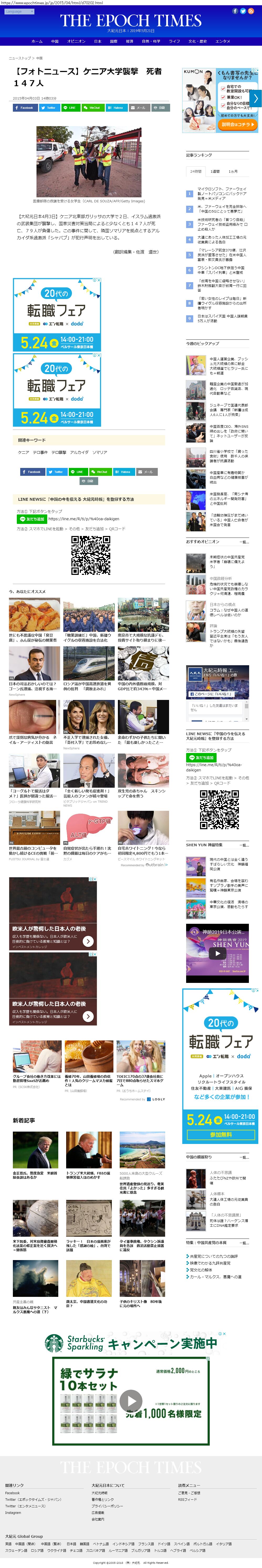Open the ニューストップ breadcrumb link
Viewport: 262px width, 1568px height.
pyautogui.click(x=20, y=58)
